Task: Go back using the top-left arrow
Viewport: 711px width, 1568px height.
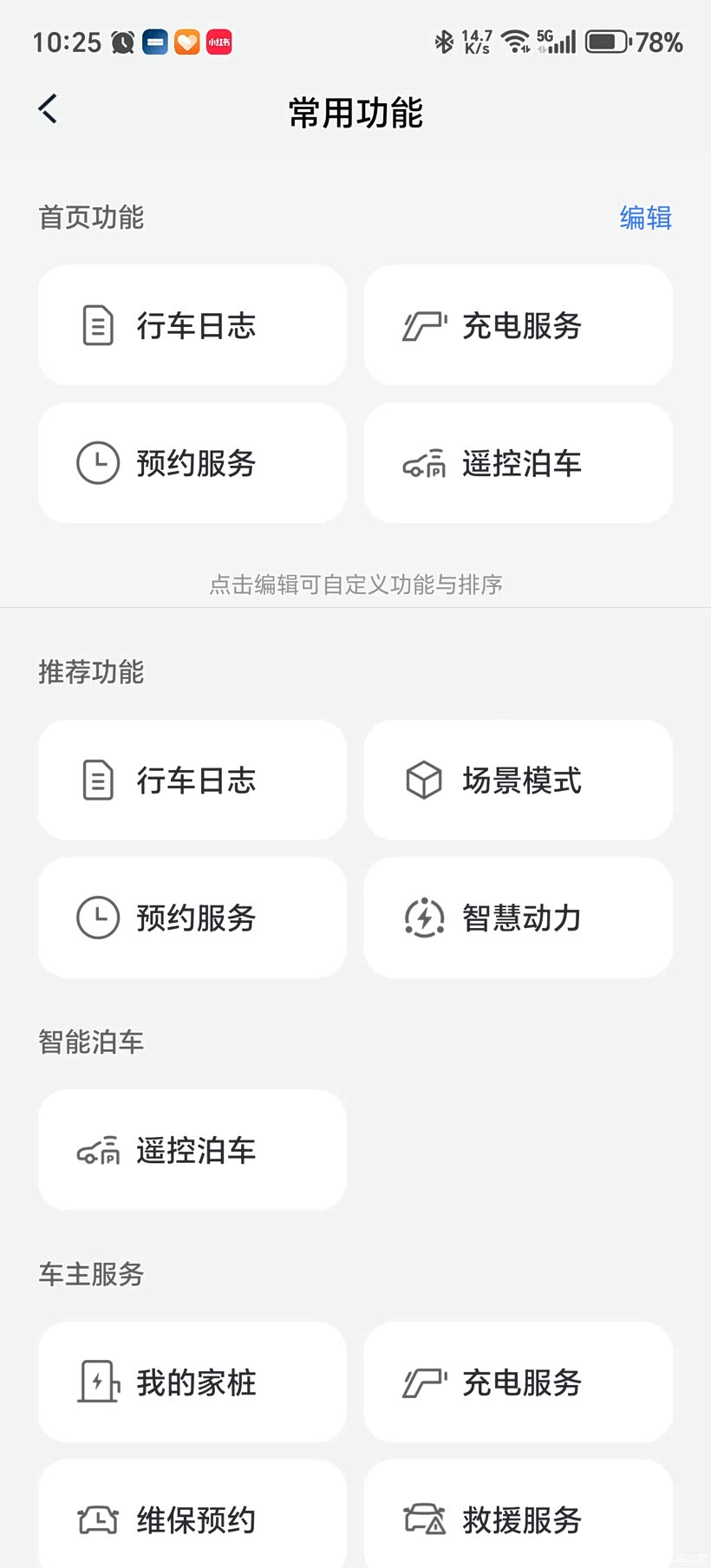Action: coord(49,109)
